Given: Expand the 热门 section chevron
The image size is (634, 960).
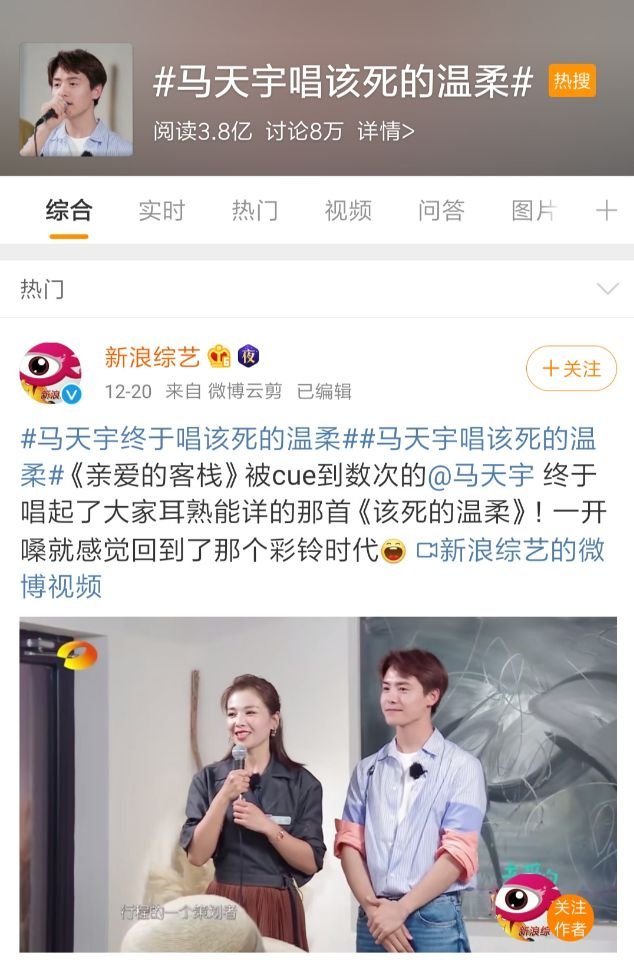Looking at the screenshot, I should pyautogui.click(x=607, y=290).
